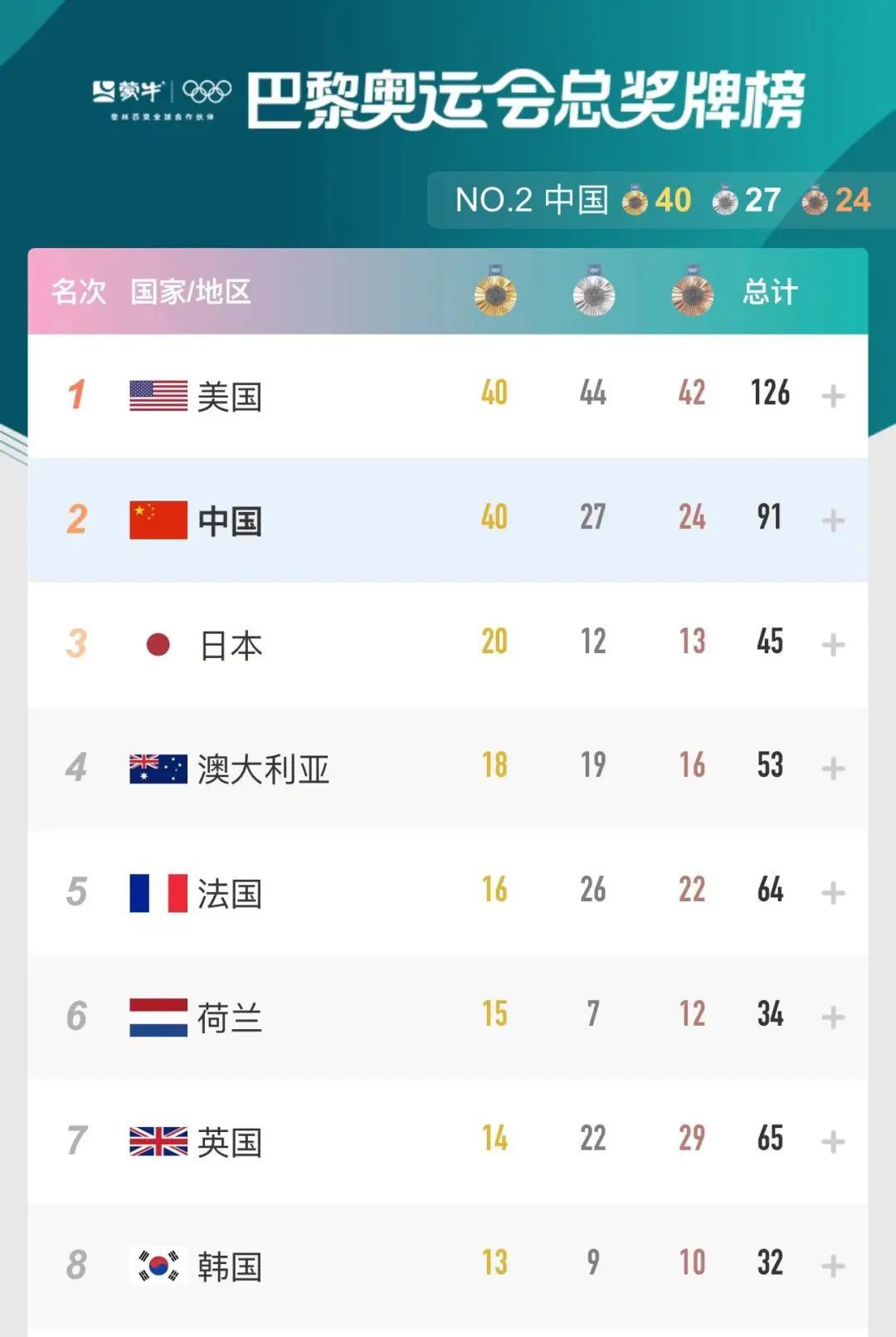Viewport: 896px width, 1337px height.
Task: Expand the 荷兰 row details
Action: pyautogui.click(x=832, y=1017)
